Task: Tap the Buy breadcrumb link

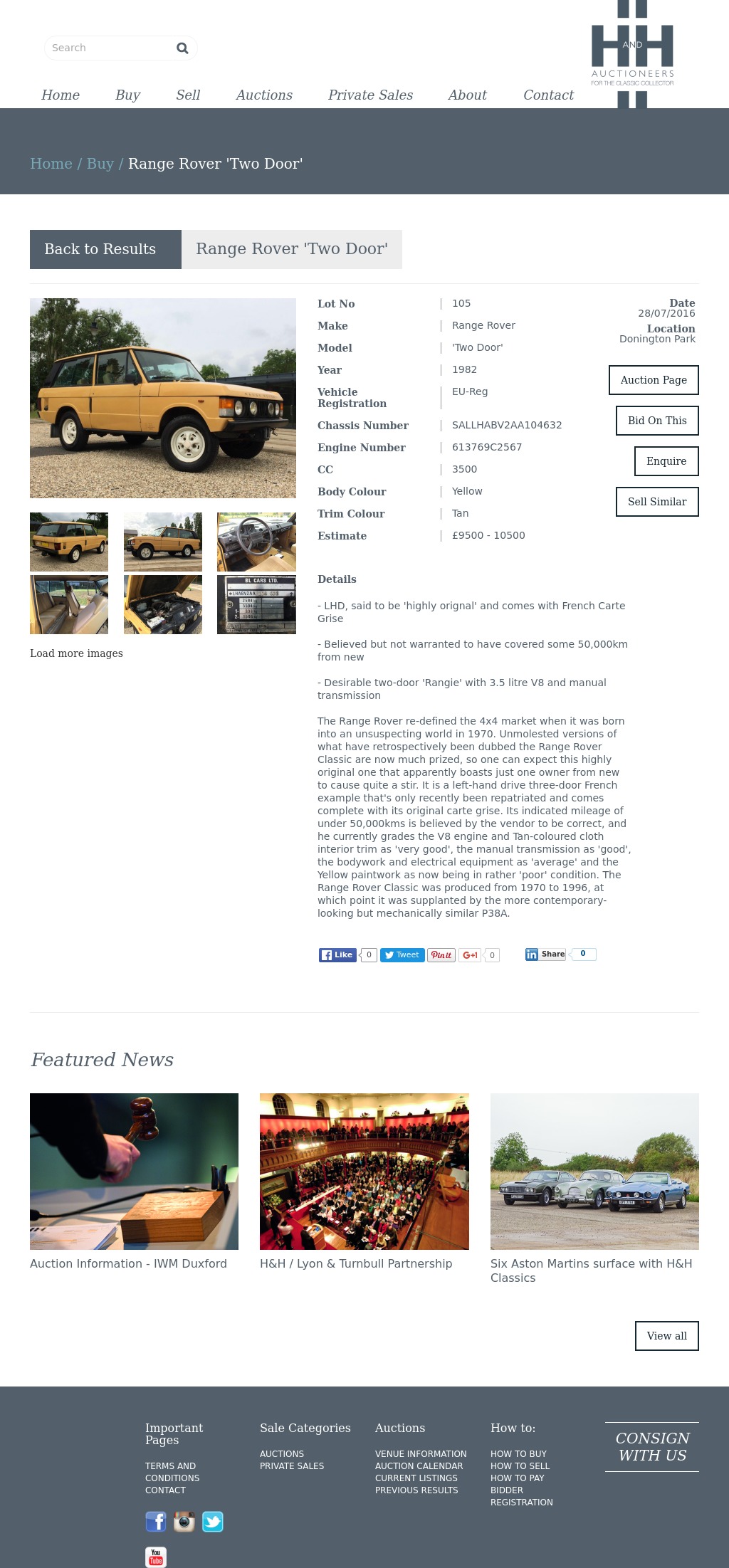Action: click(x=100, y=164)
